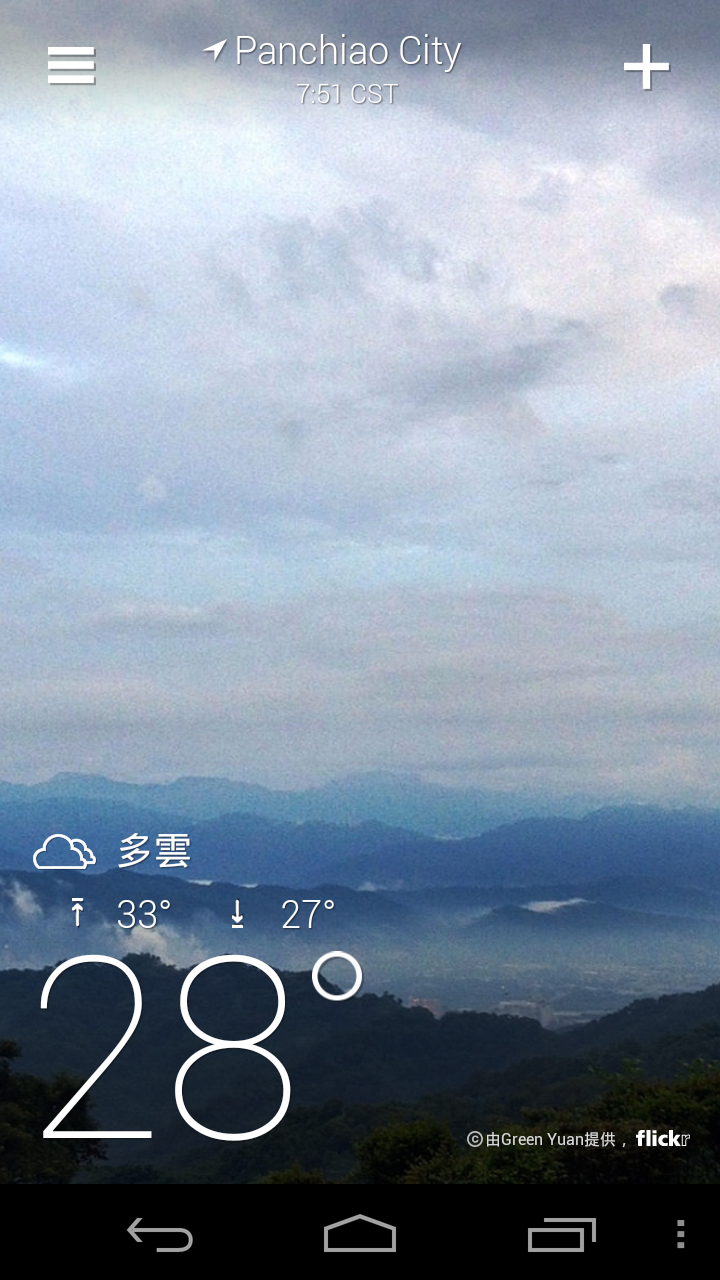Open the recent apps view

561,1234
